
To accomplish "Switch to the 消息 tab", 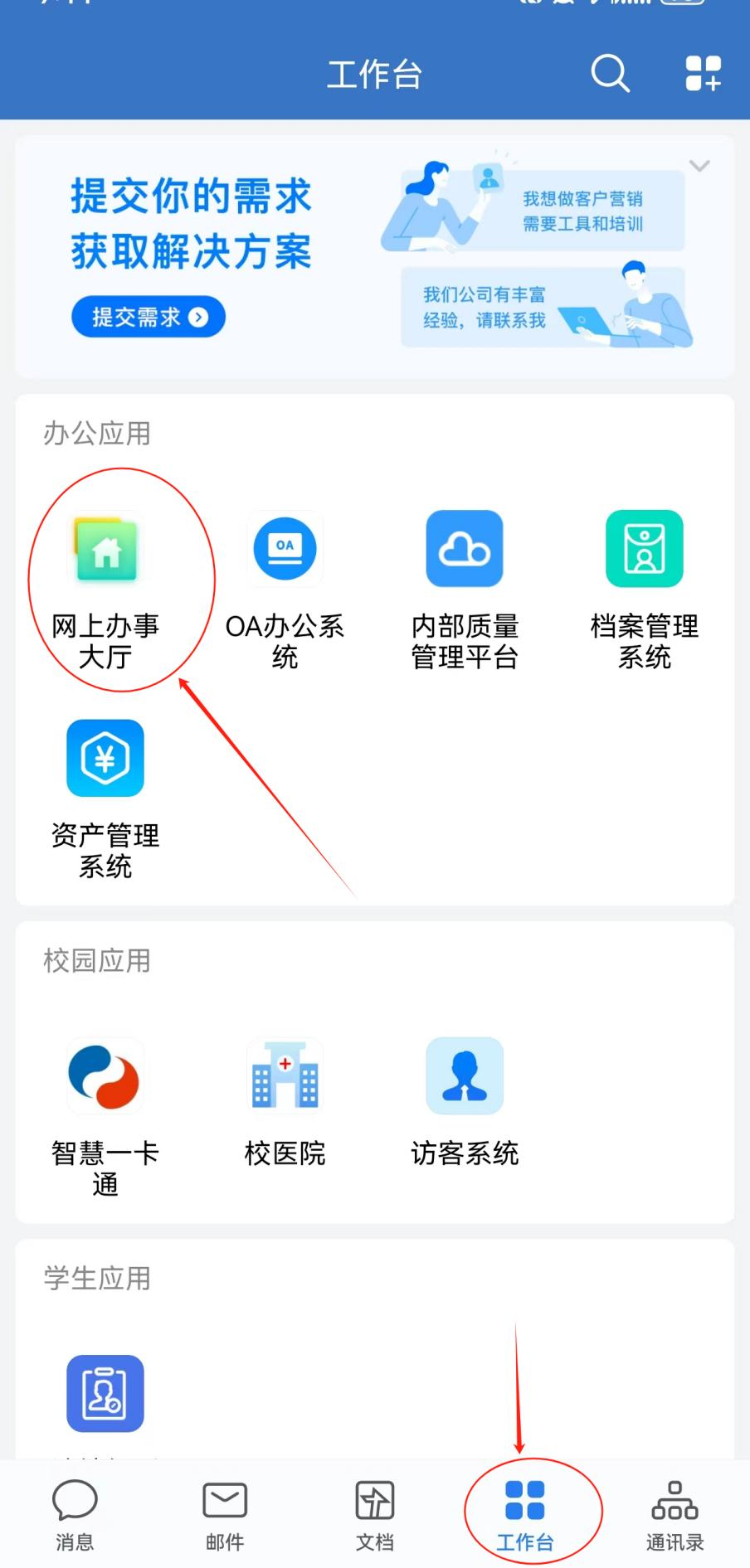I will point(75,1514).
